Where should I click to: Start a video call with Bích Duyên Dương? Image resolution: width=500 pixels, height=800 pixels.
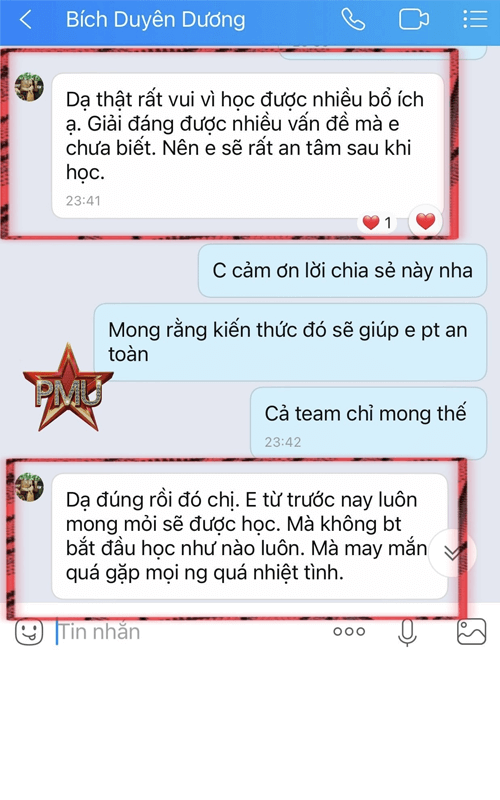point(413,20)
